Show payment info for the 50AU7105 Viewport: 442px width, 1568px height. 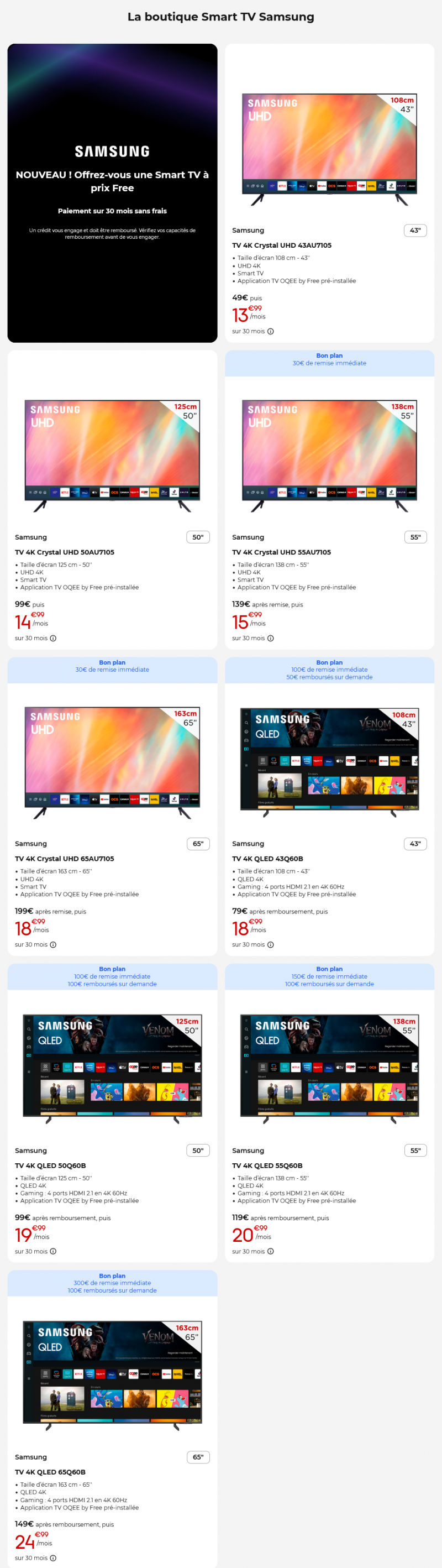[54, 639]
